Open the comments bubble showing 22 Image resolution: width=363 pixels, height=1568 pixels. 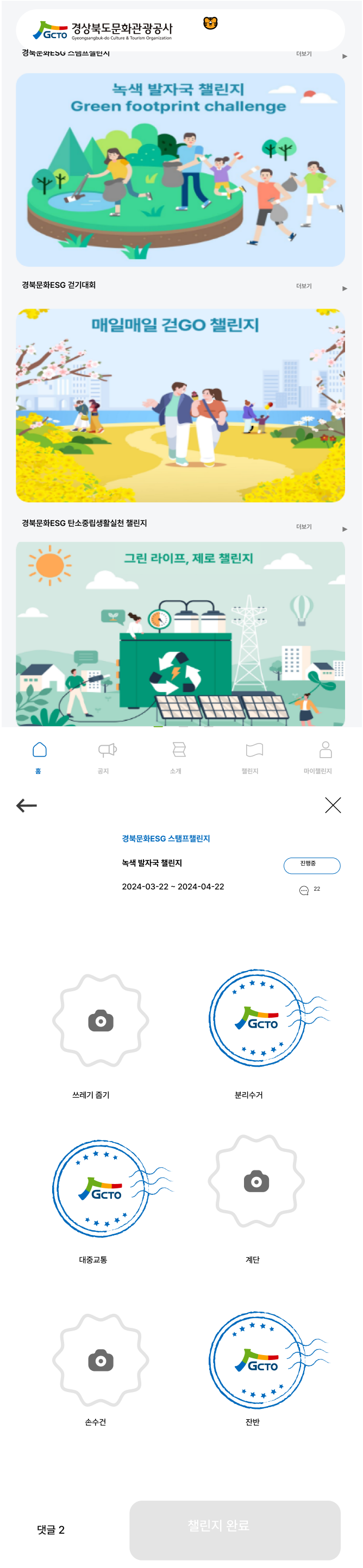(x=304, y=891)
